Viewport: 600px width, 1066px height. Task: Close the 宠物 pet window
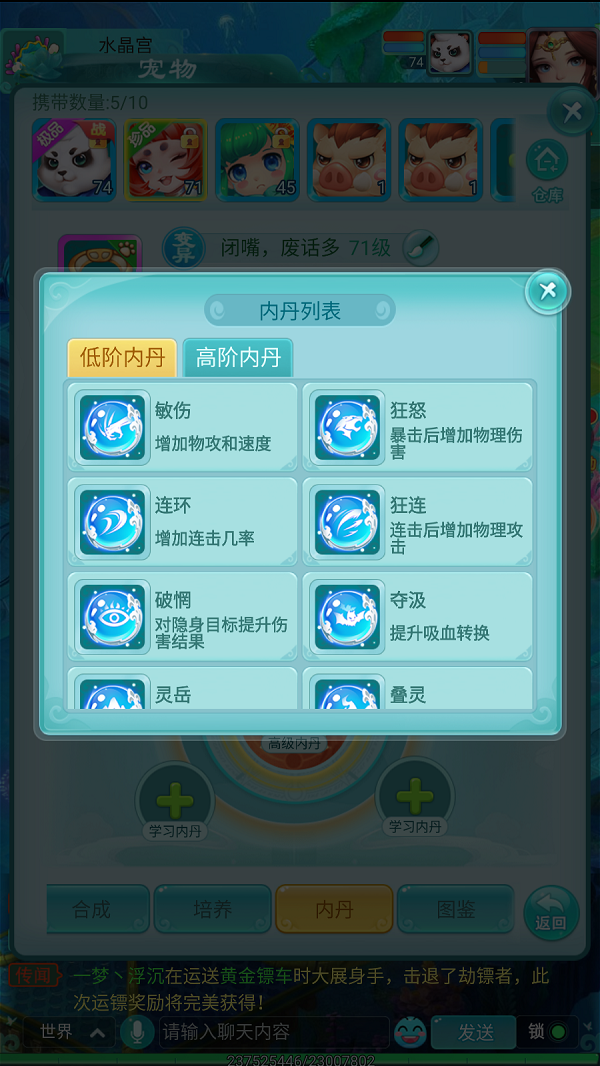[x=571, y=112]
